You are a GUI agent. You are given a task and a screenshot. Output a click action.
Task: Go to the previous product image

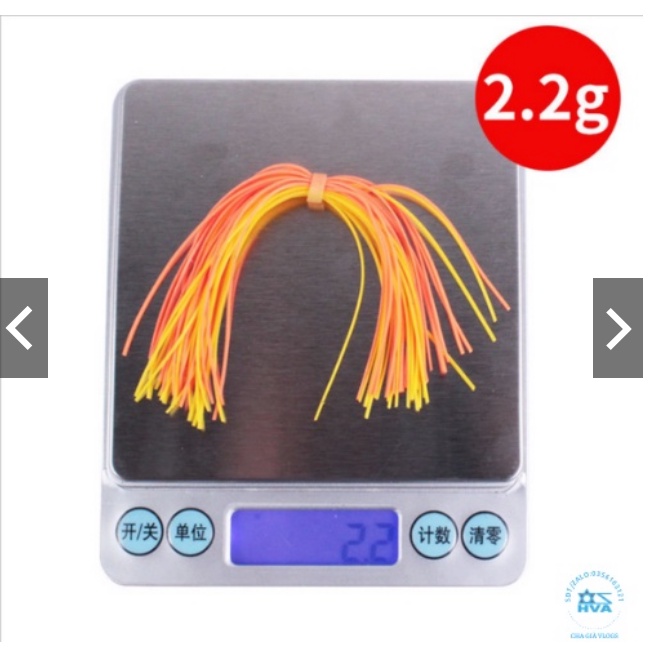[23, 328]
